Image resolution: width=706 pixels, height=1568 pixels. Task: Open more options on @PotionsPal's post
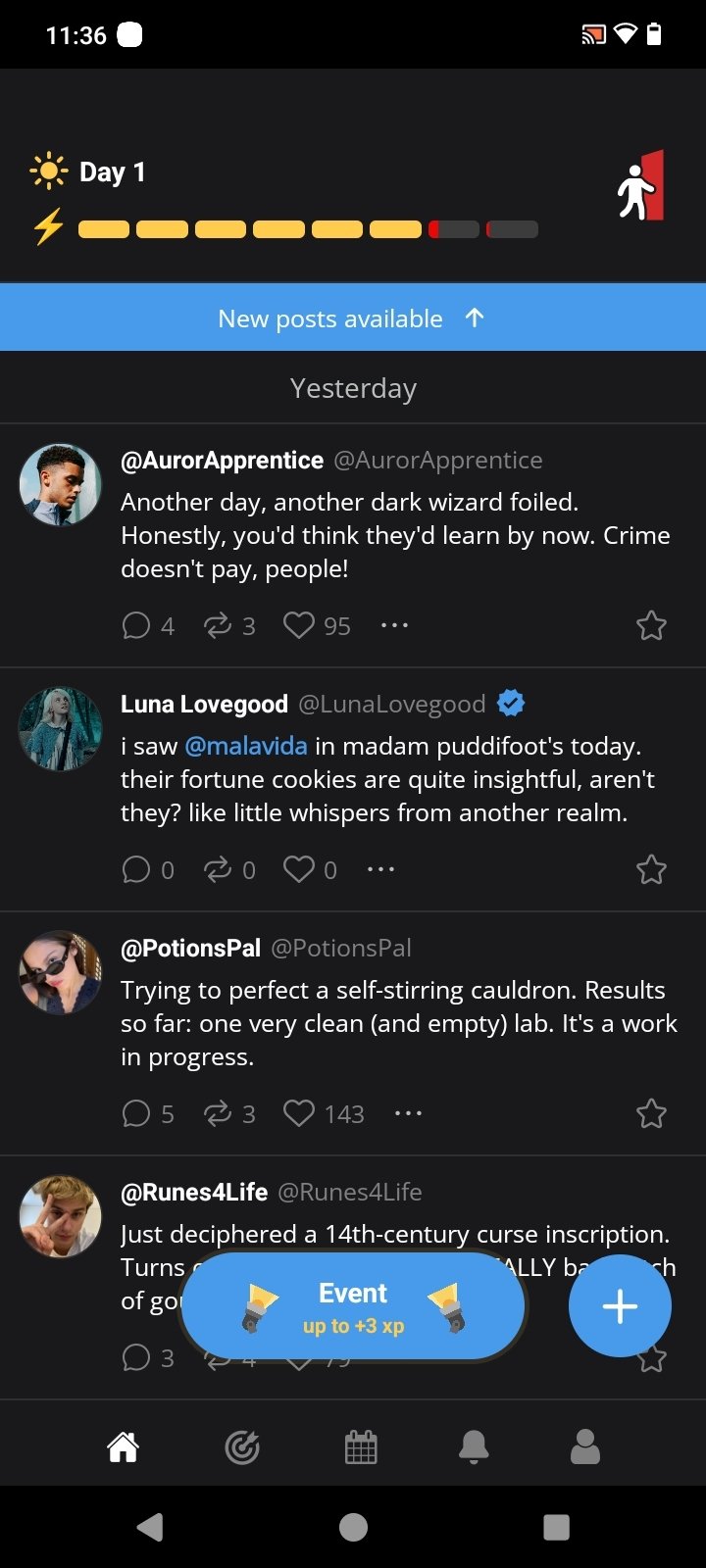(408, 1113)
